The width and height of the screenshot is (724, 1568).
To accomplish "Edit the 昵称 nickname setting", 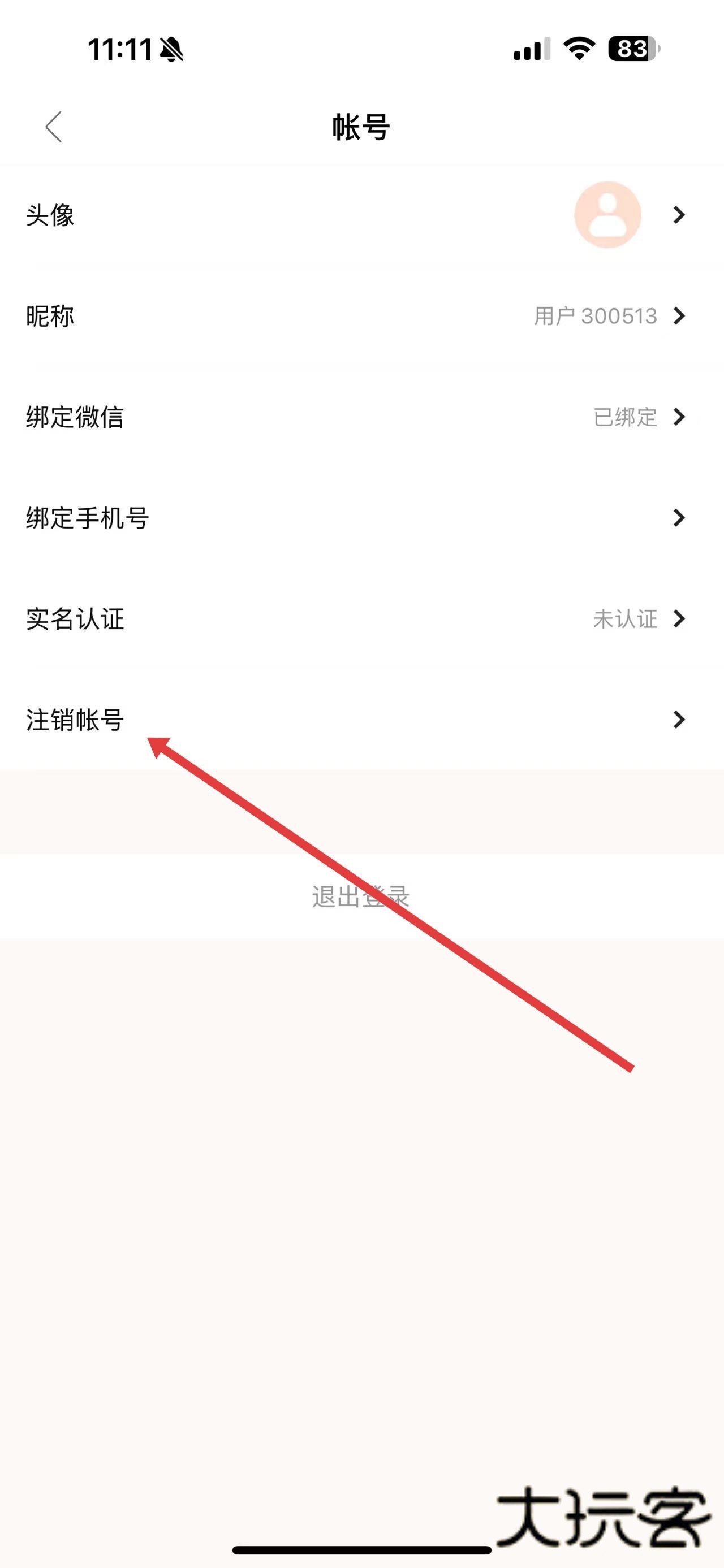I will click(x=361, y=316).
